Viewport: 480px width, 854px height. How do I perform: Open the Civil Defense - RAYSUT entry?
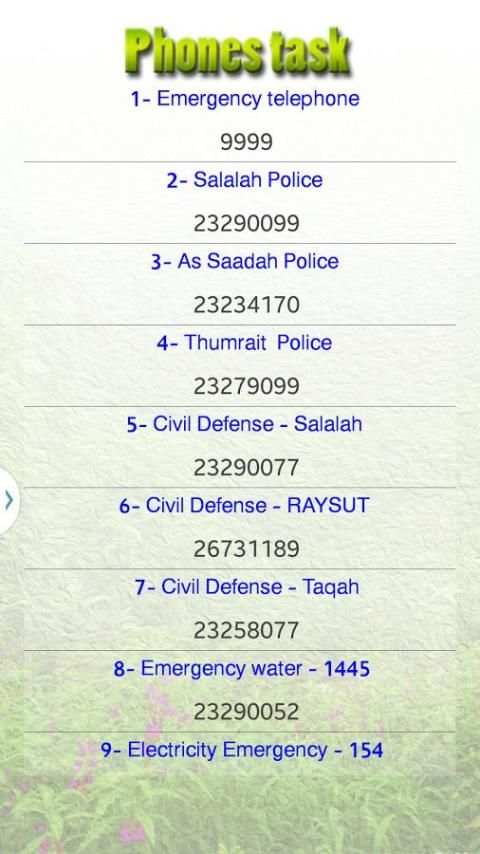tap(240, 528)
